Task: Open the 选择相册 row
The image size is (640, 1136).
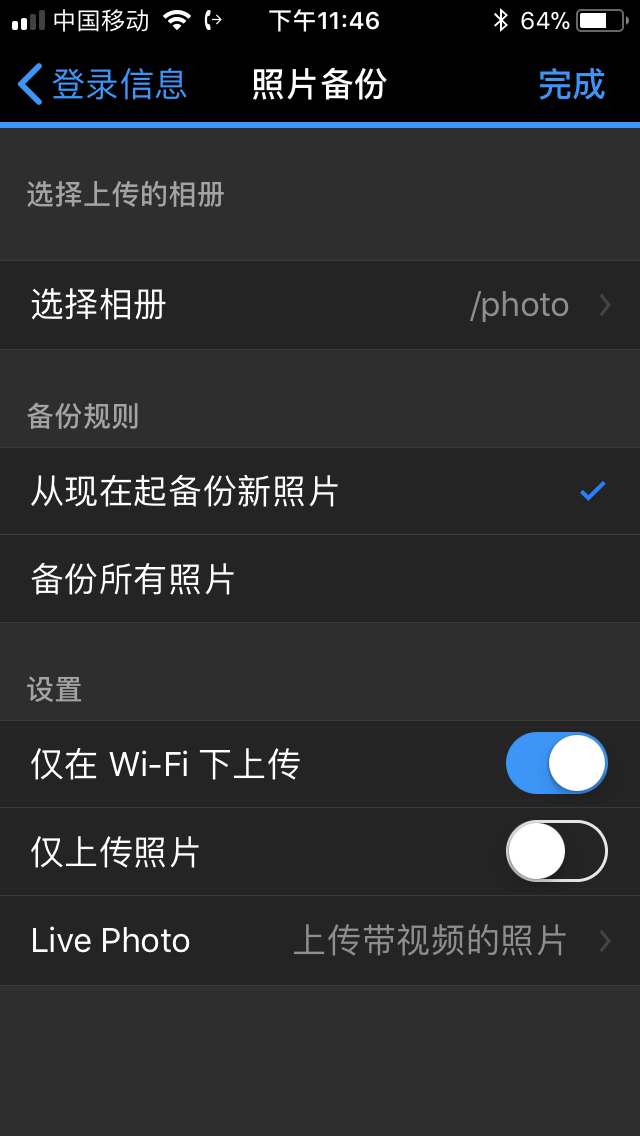Action: [320, 305]
